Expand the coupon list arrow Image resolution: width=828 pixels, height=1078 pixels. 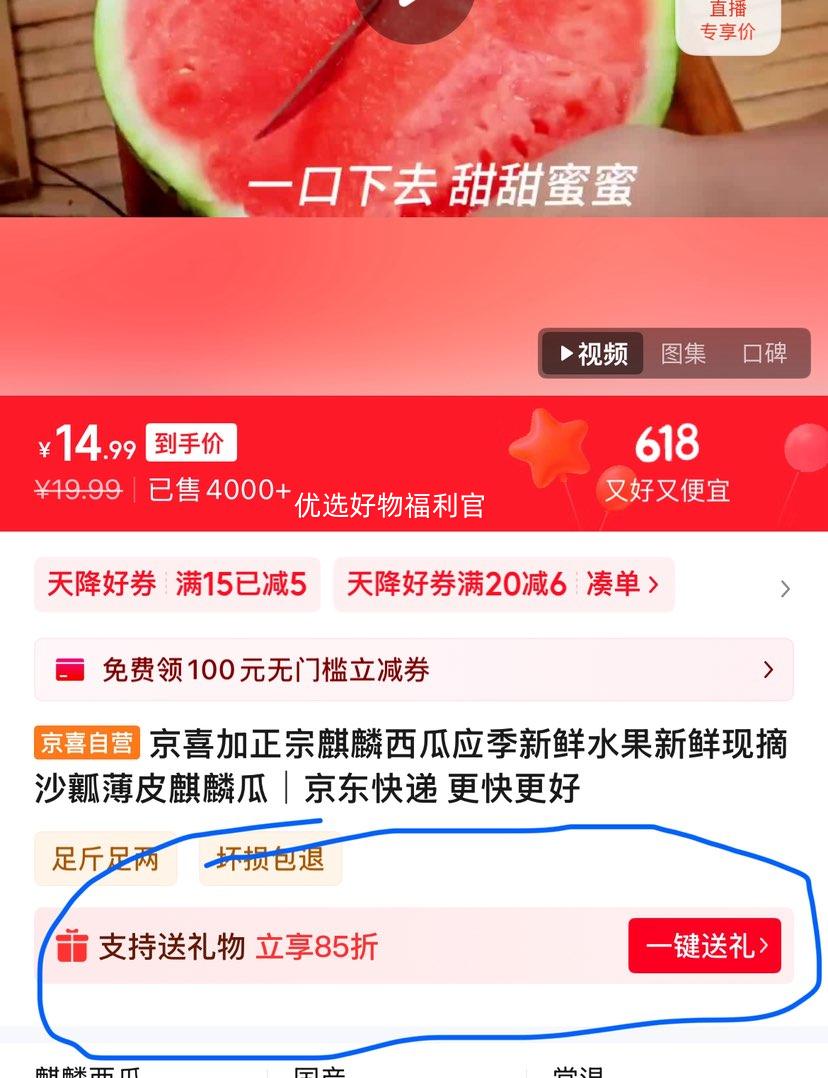785,588
